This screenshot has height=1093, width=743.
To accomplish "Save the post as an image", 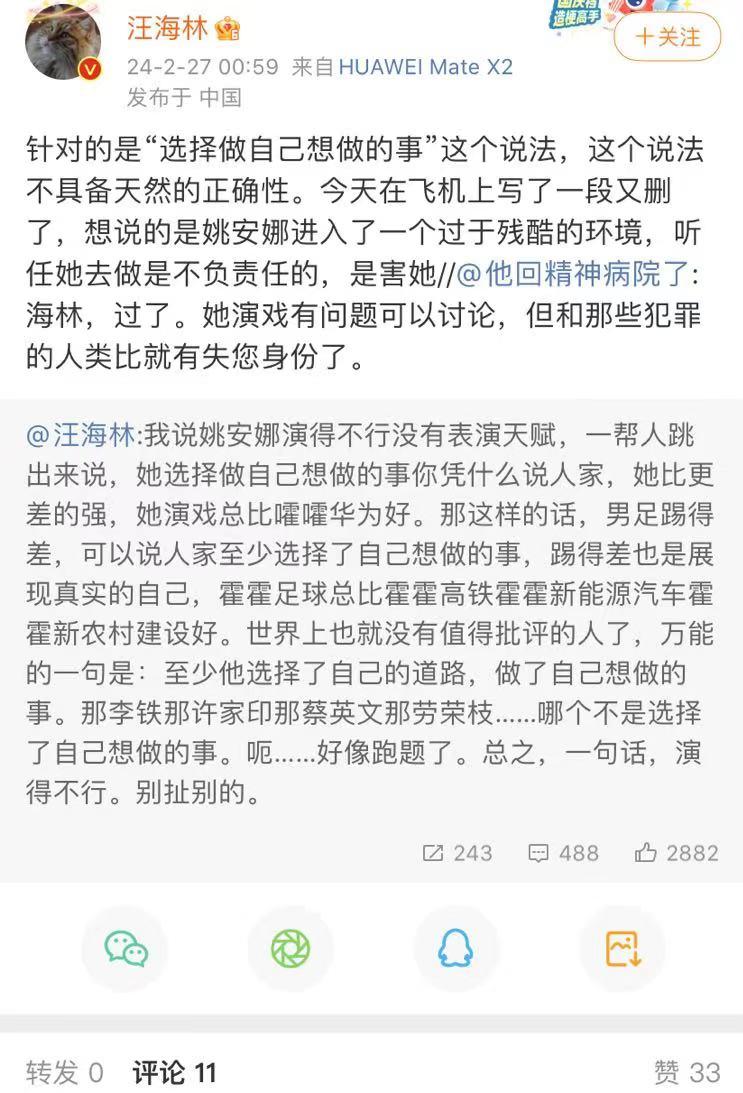I will coord(622,948).
